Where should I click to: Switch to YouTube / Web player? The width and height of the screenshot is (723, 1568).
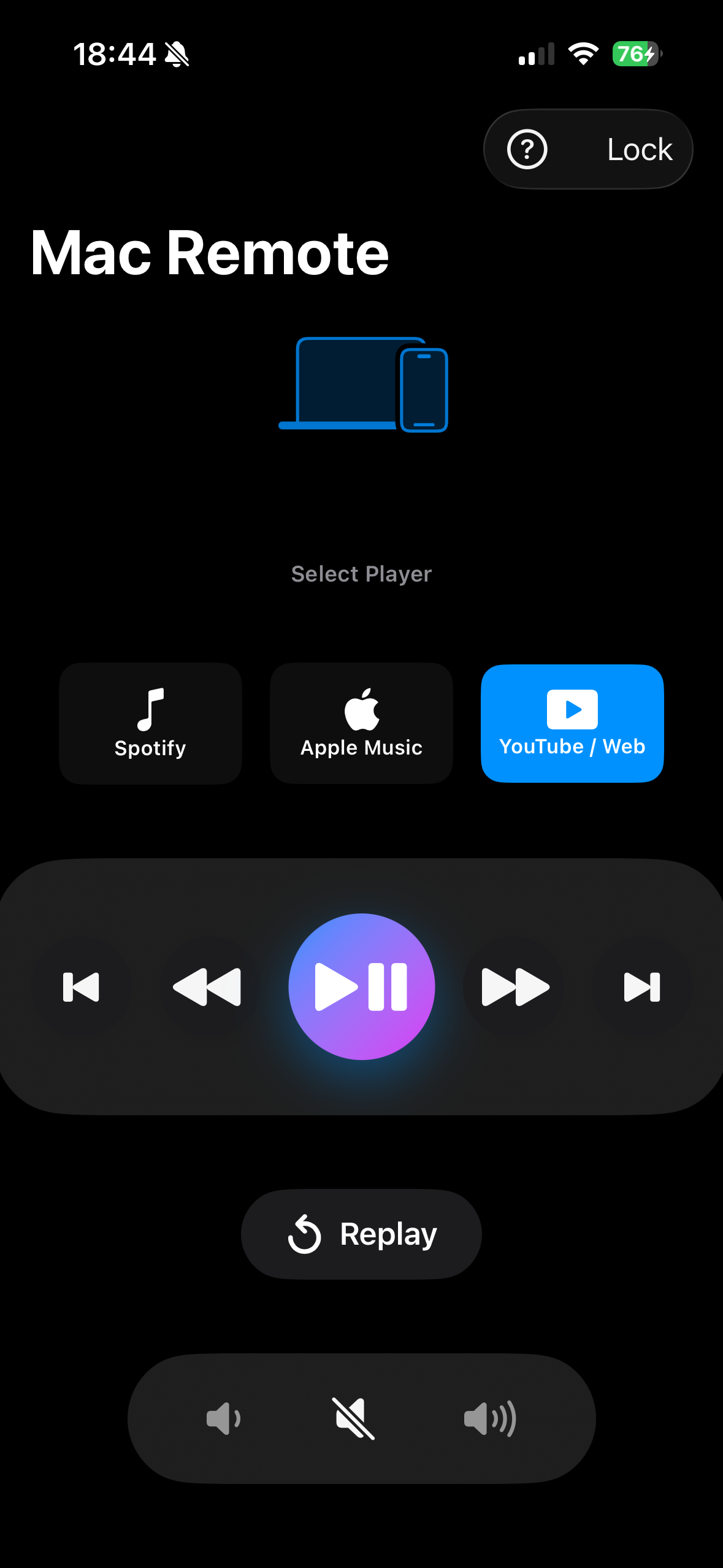(x=572, y=723)
